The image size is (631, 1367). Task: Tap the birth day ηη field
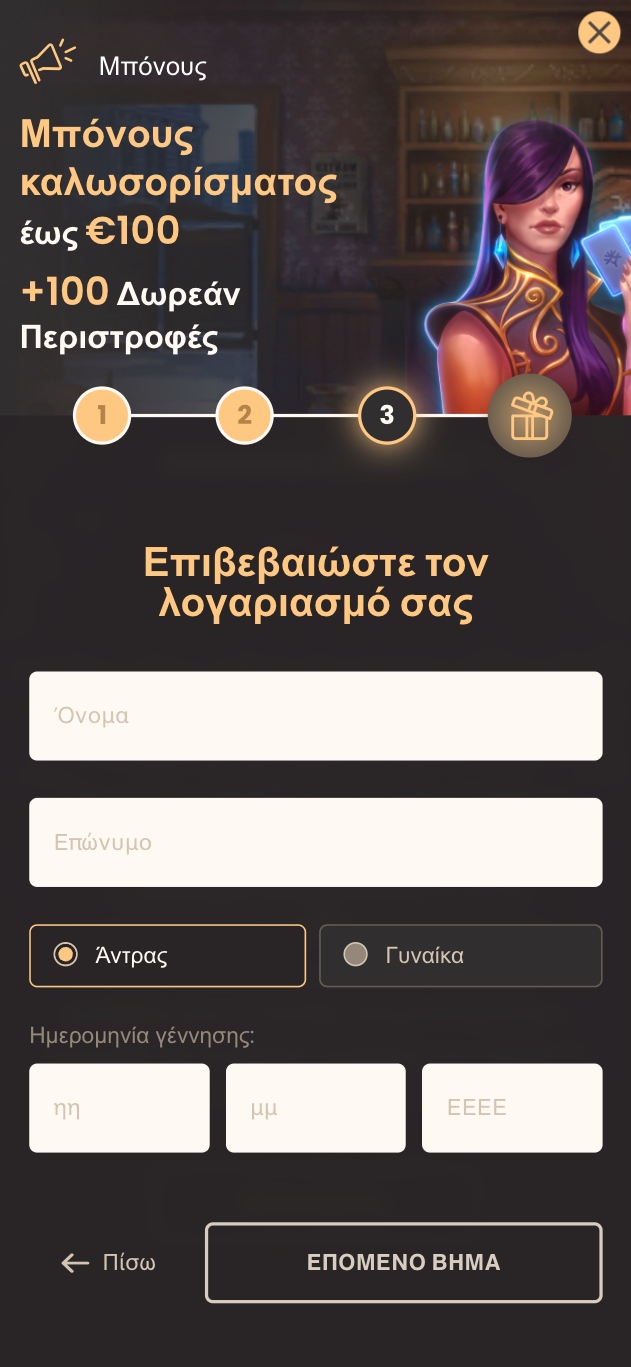tap(119, 1108)
